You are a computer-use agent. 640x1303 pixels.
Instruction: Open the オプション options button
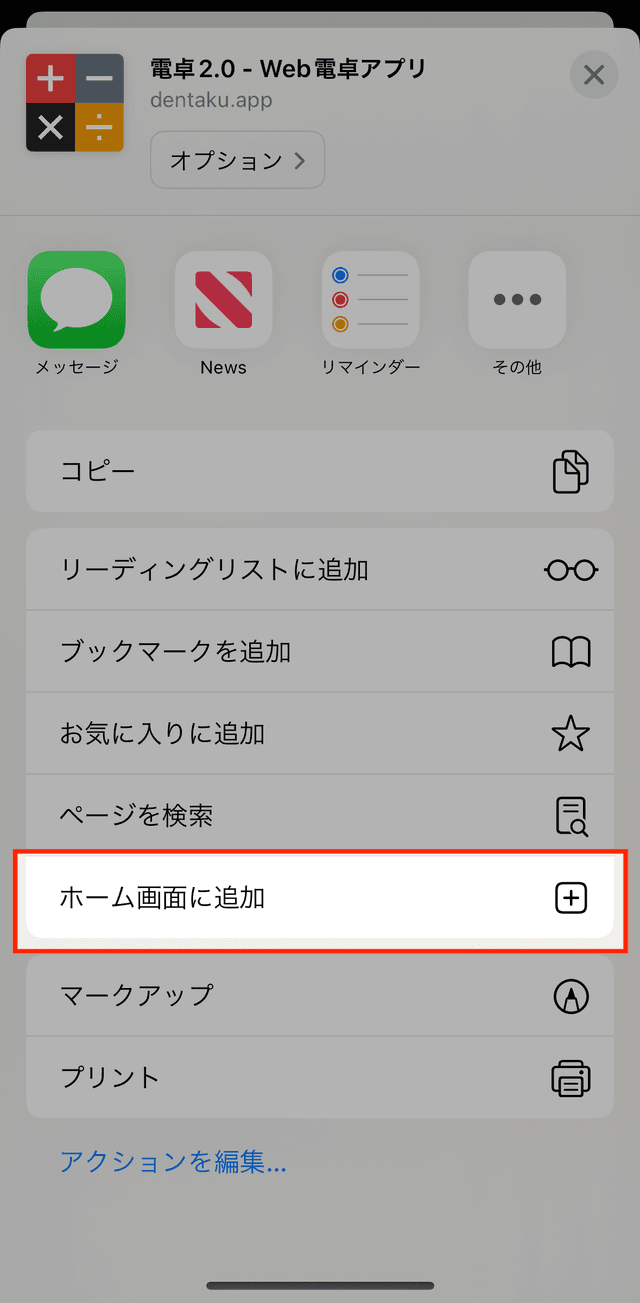point(237,160)
